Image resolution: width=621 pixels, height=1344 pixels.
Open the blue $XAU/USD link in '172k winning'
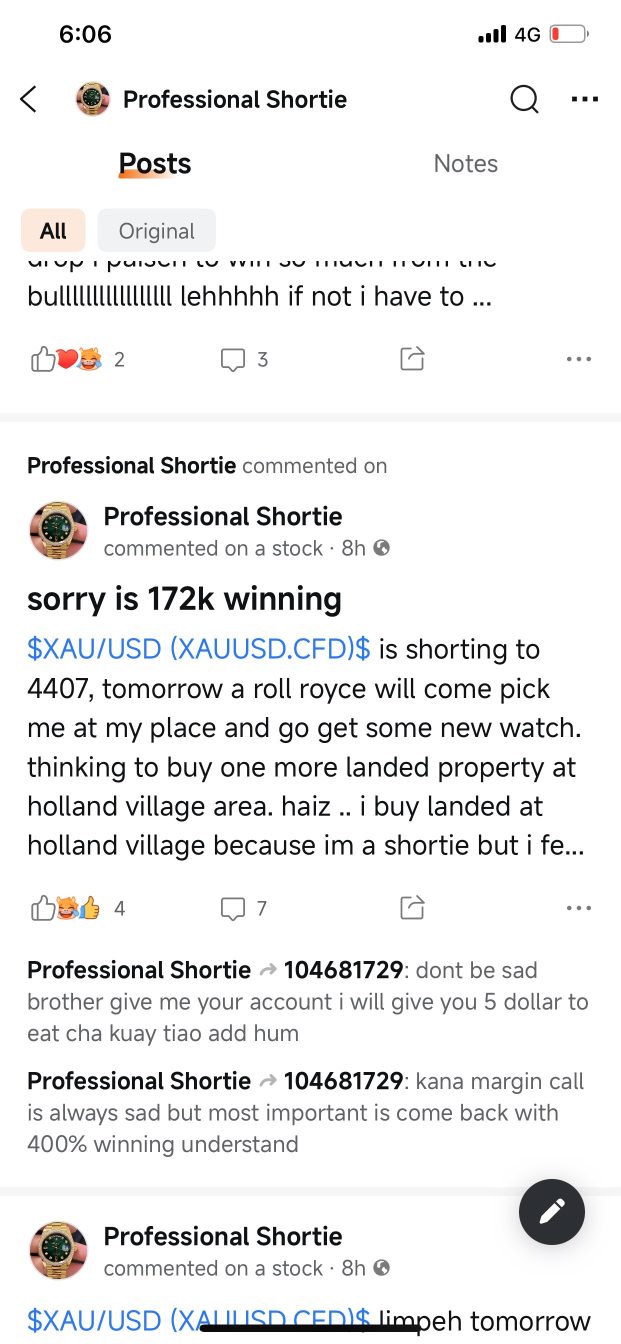pyautogui.click(x=199, y=649)
